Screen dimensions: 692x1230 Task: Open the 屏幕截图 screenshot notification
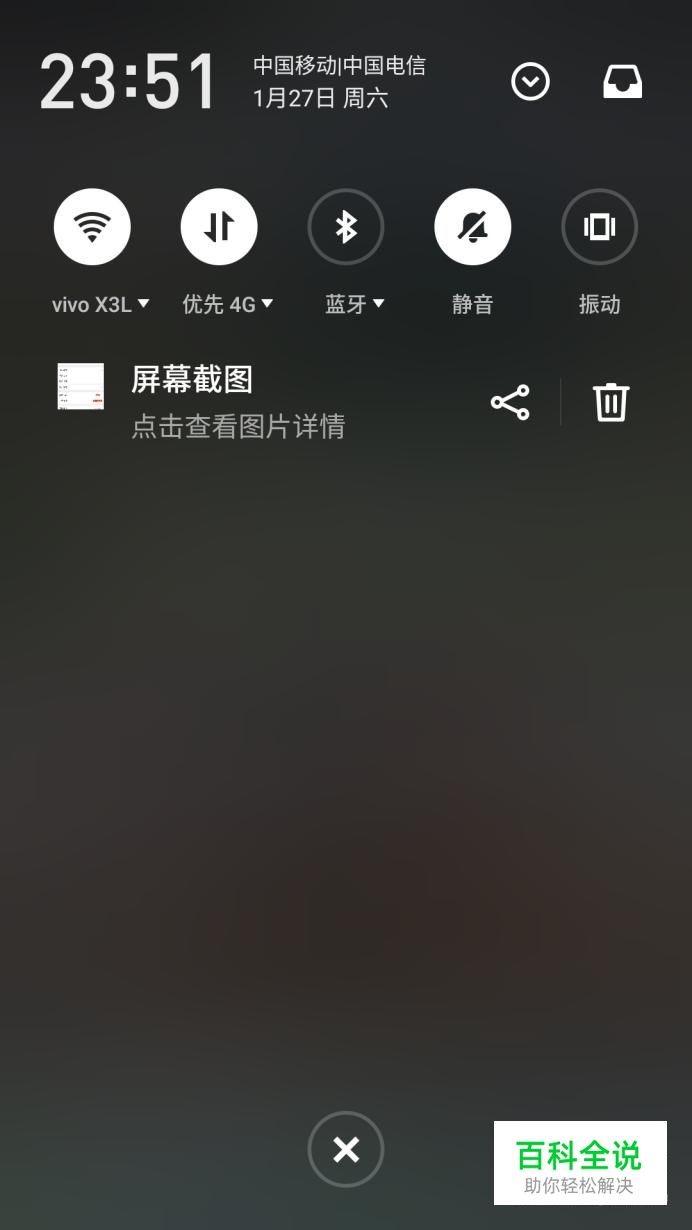tap(238, 402)
